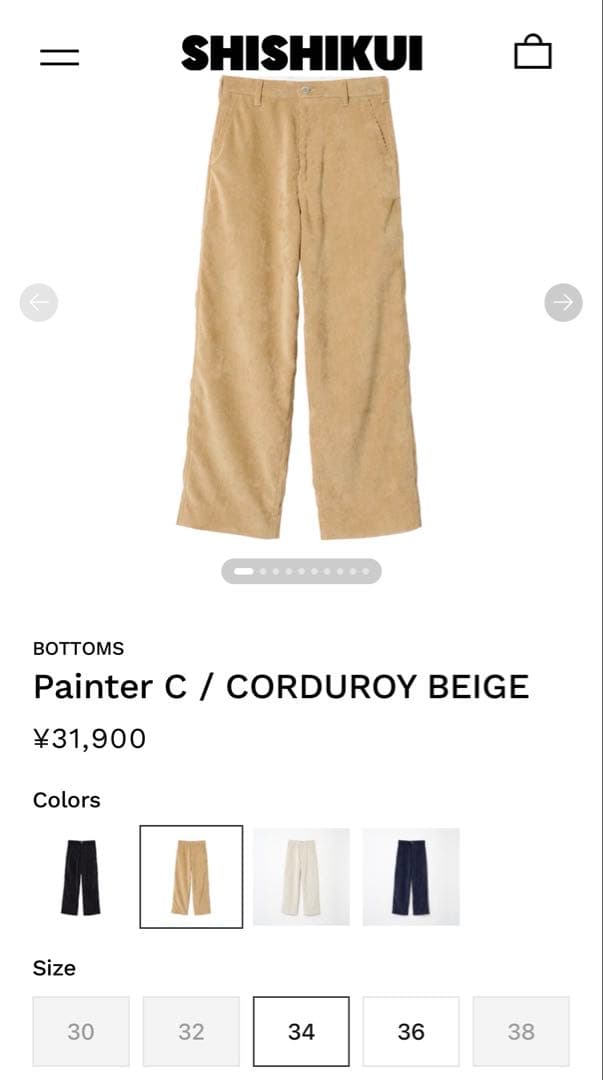Choose the ivory white color variant
The height and width of the screenshot is (1080, 603).
click(x=301, y=877)
